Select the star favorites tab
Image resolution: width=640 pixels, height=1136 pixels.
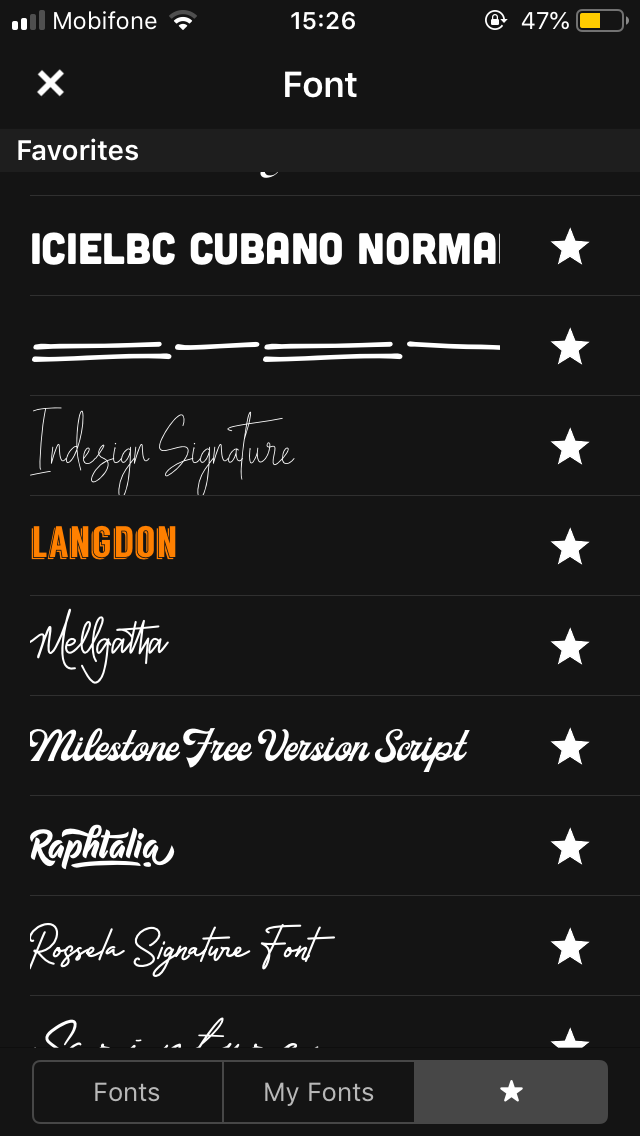tap(511, 1092)
